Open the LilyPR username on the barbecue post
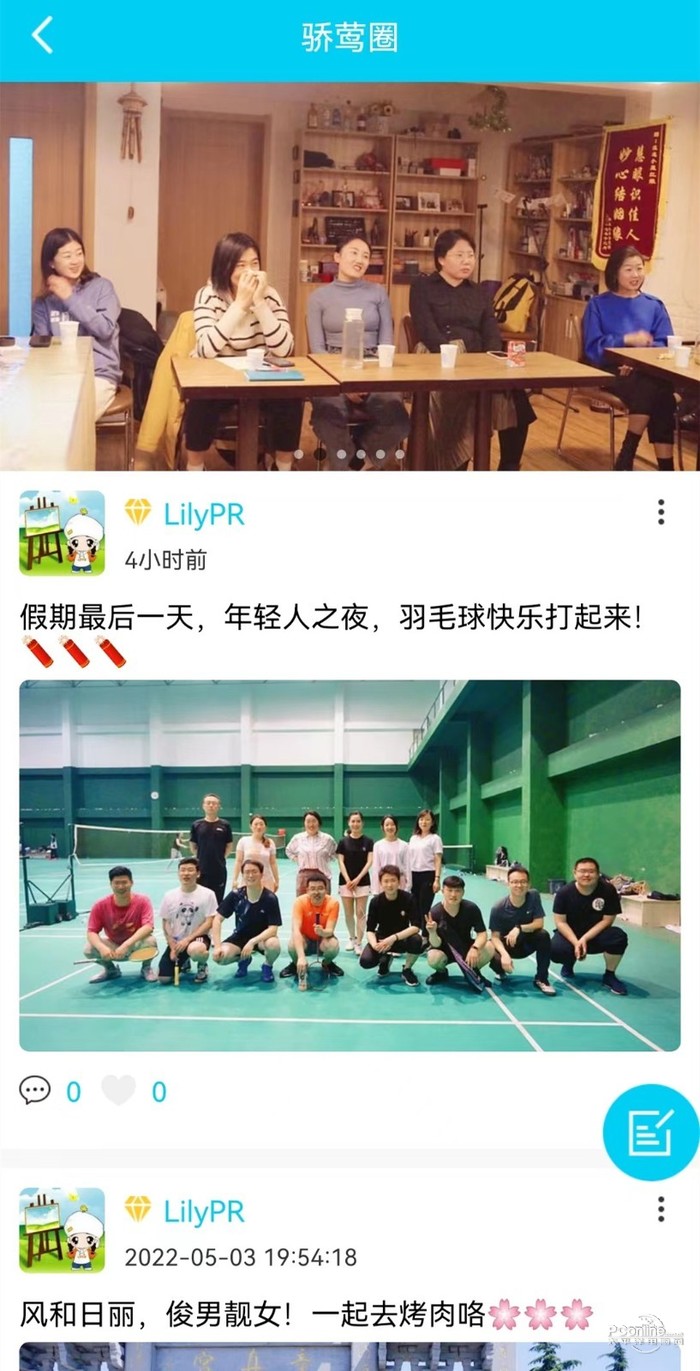This screenshot has width=700, height=1371. click(203, 1211)
